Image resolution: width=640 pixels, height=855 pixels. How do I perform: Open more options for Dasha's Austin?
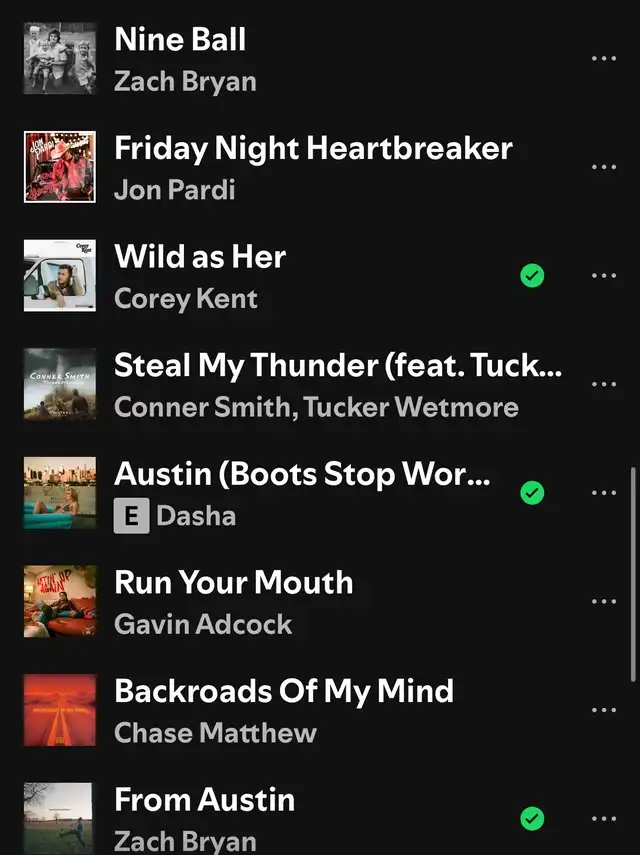pyautogui.click(x=604, y=493)
